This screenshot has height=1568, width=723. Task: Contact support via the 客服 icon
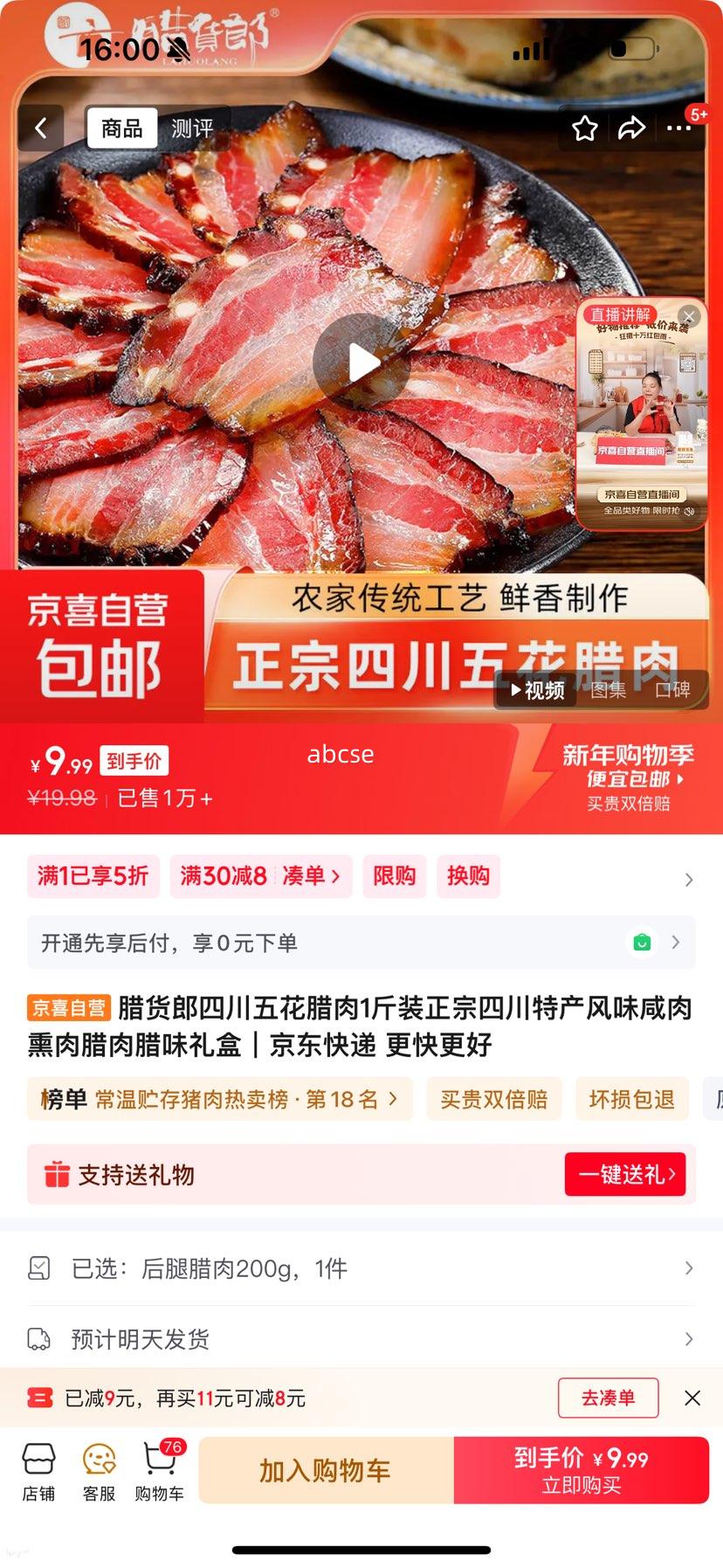98,1470
